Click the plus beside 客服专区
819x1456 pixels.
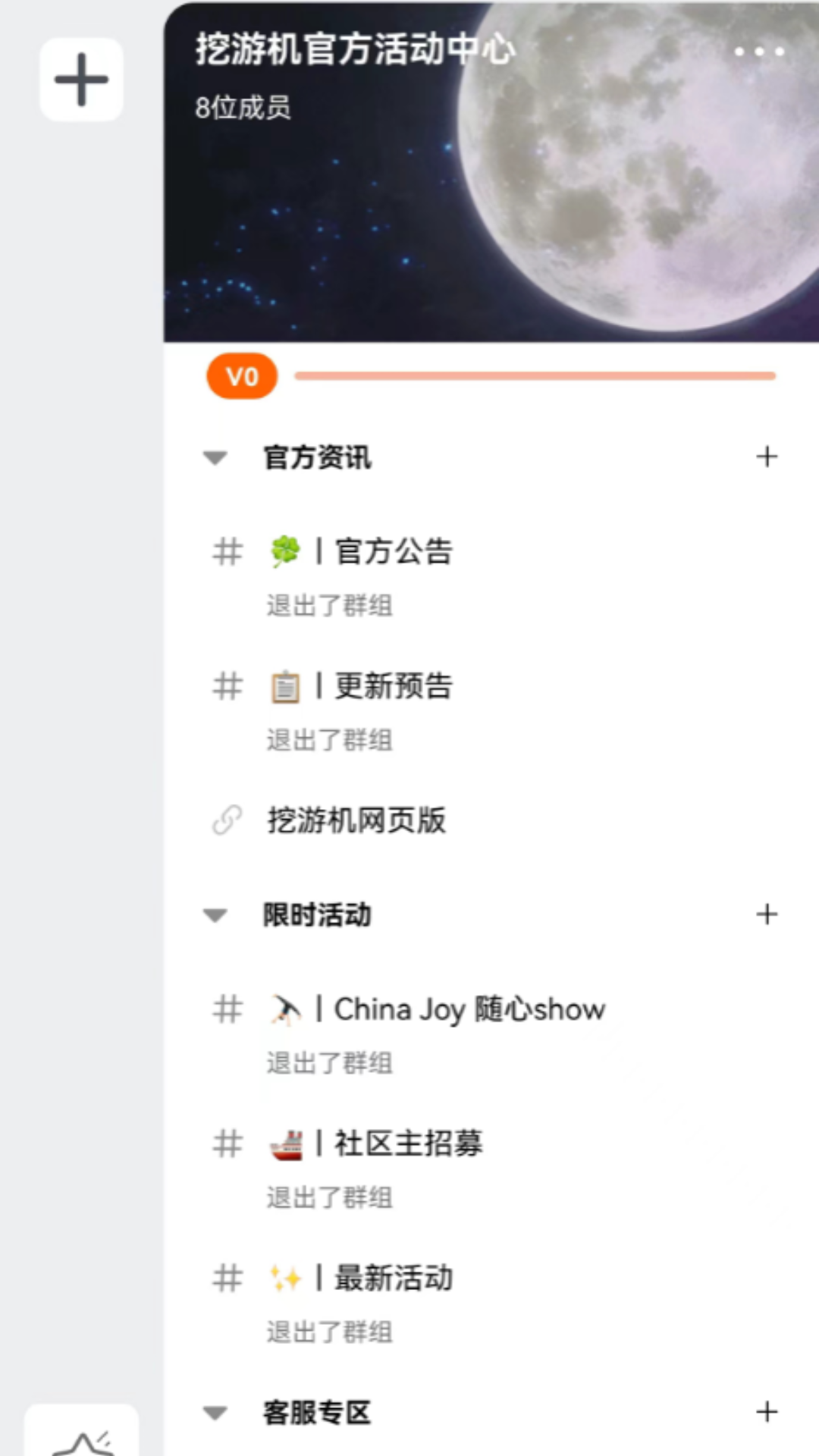pos(767,1412)
